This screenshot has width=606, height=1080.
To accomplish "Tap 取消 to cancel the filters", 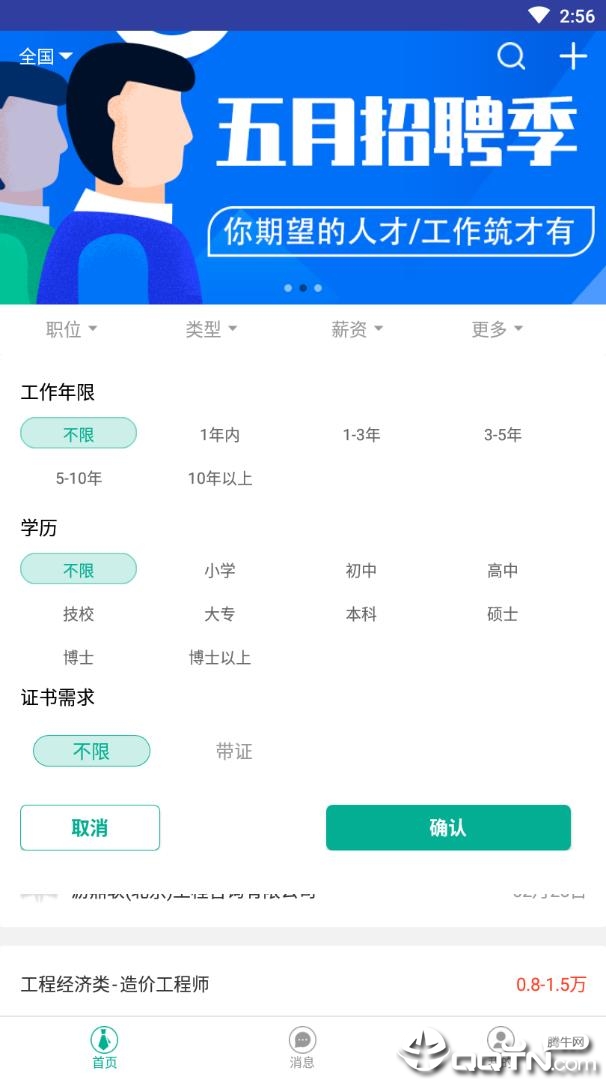I will click(x=90, y=828).
